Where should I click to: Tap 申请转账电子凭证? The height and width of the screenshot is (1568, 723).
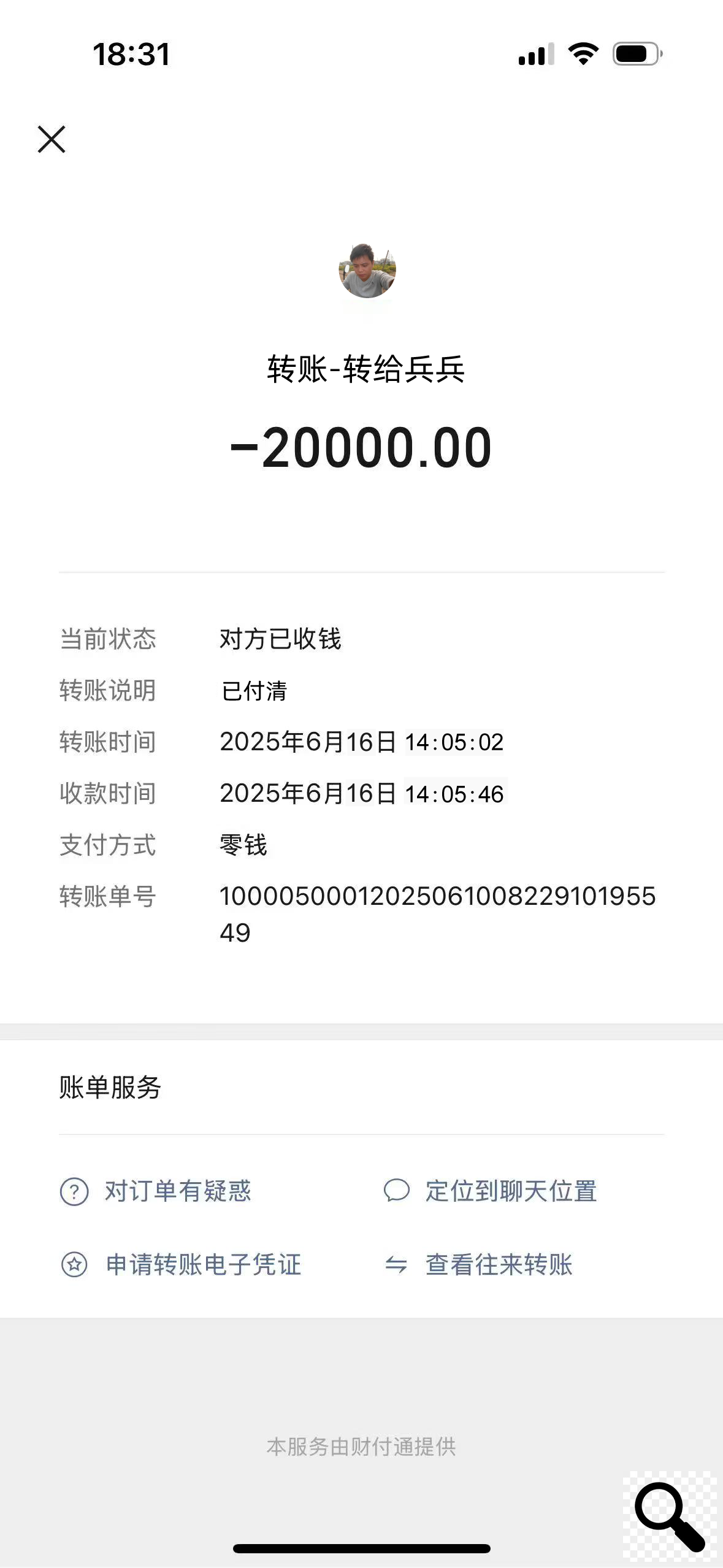pyautogui.click(x=182, y=1265)
